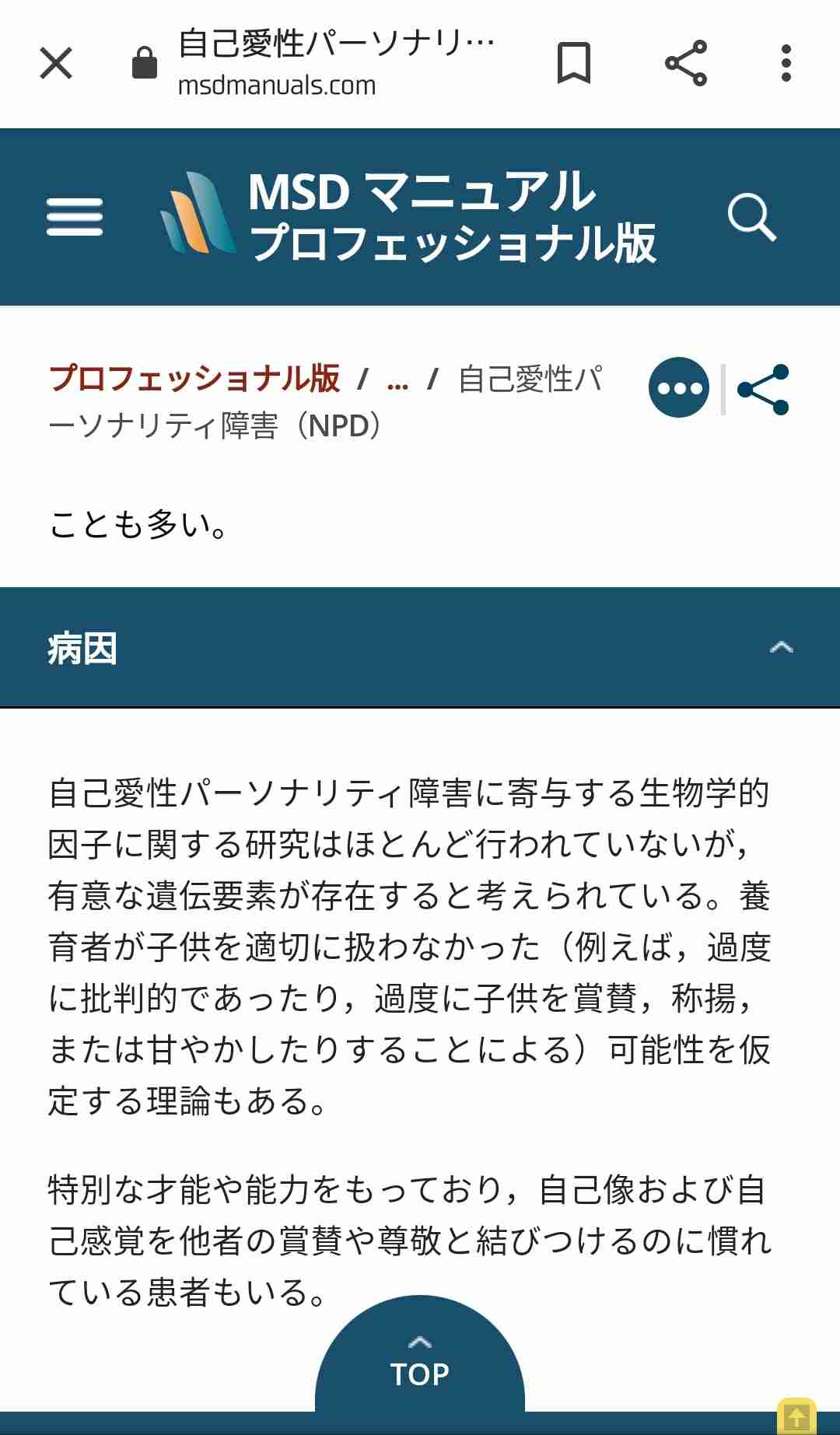Open the プロフェッショナル版 breadcrumb link
This screenshot has width=840, height=1435.
pyautogui.click(x=194, y=379)
